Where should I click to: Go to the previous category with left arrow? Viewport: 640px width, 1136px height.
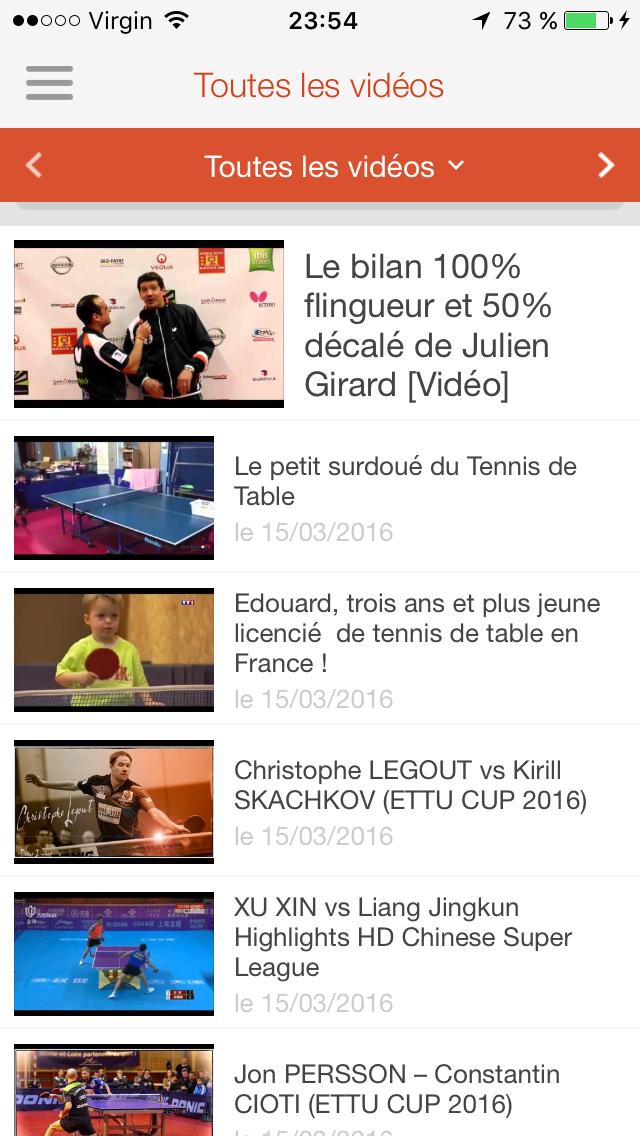[x=34, y=165]
